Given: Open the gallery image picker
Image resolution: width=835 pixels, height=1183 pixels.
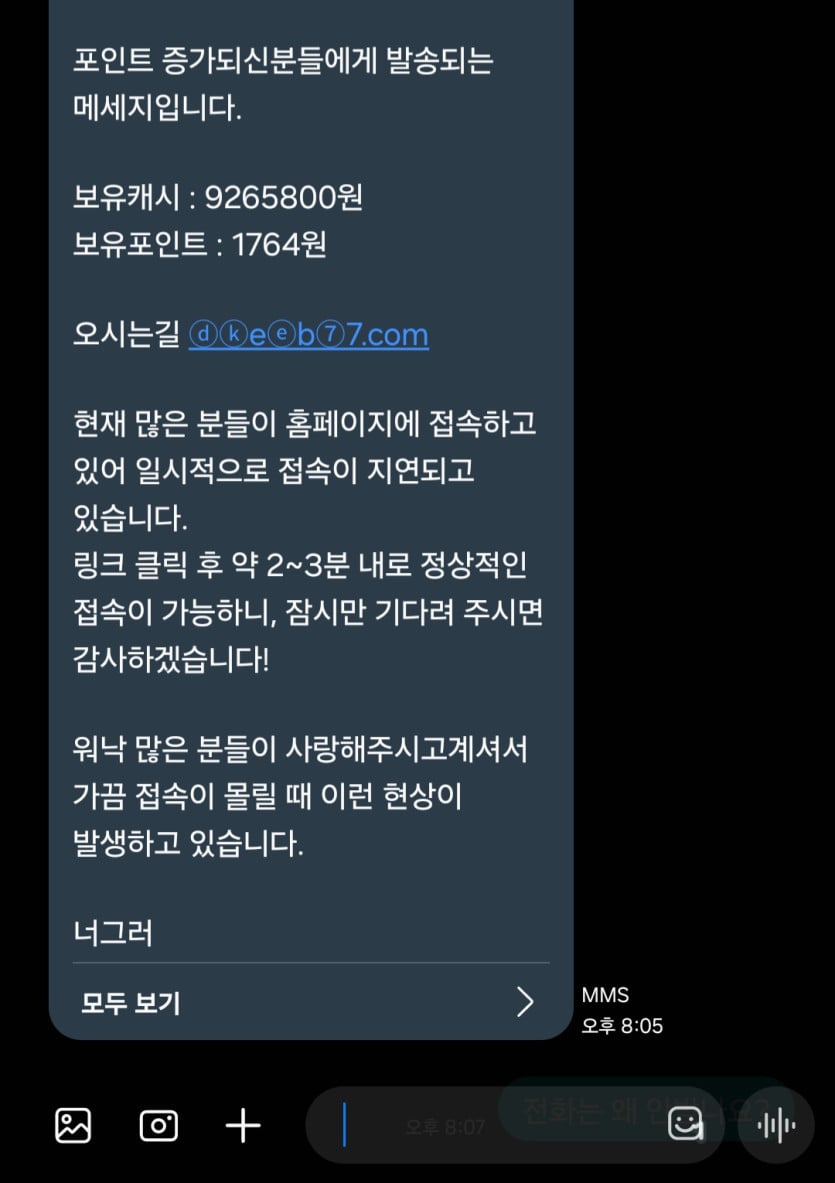Looking at the screenshot, I should tap(73, 1126).
